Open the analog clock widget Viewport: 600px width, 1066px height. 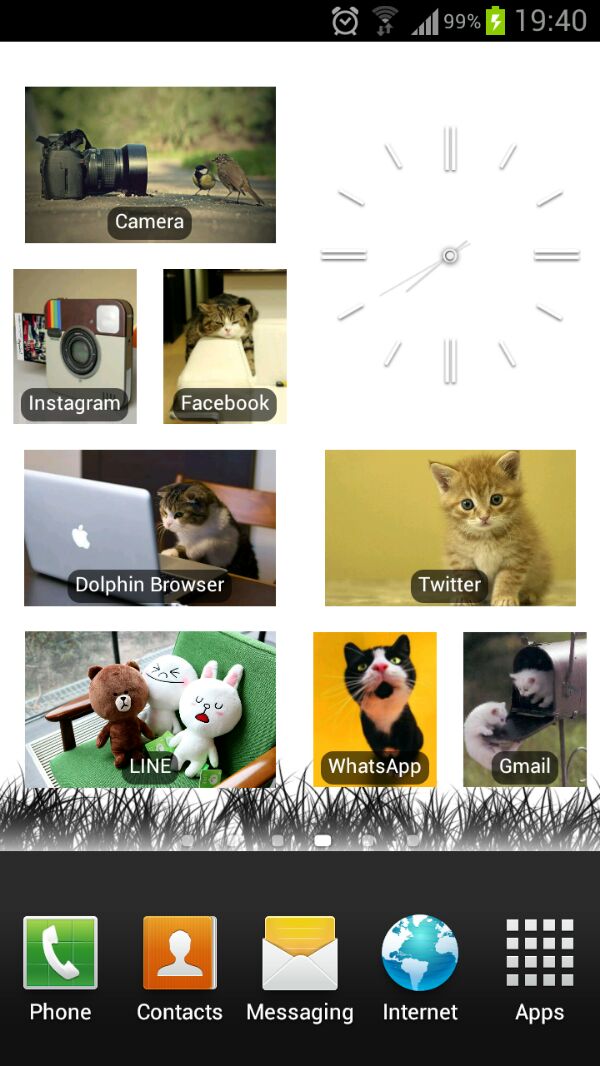pyautogui.click(x=450, y=256)
